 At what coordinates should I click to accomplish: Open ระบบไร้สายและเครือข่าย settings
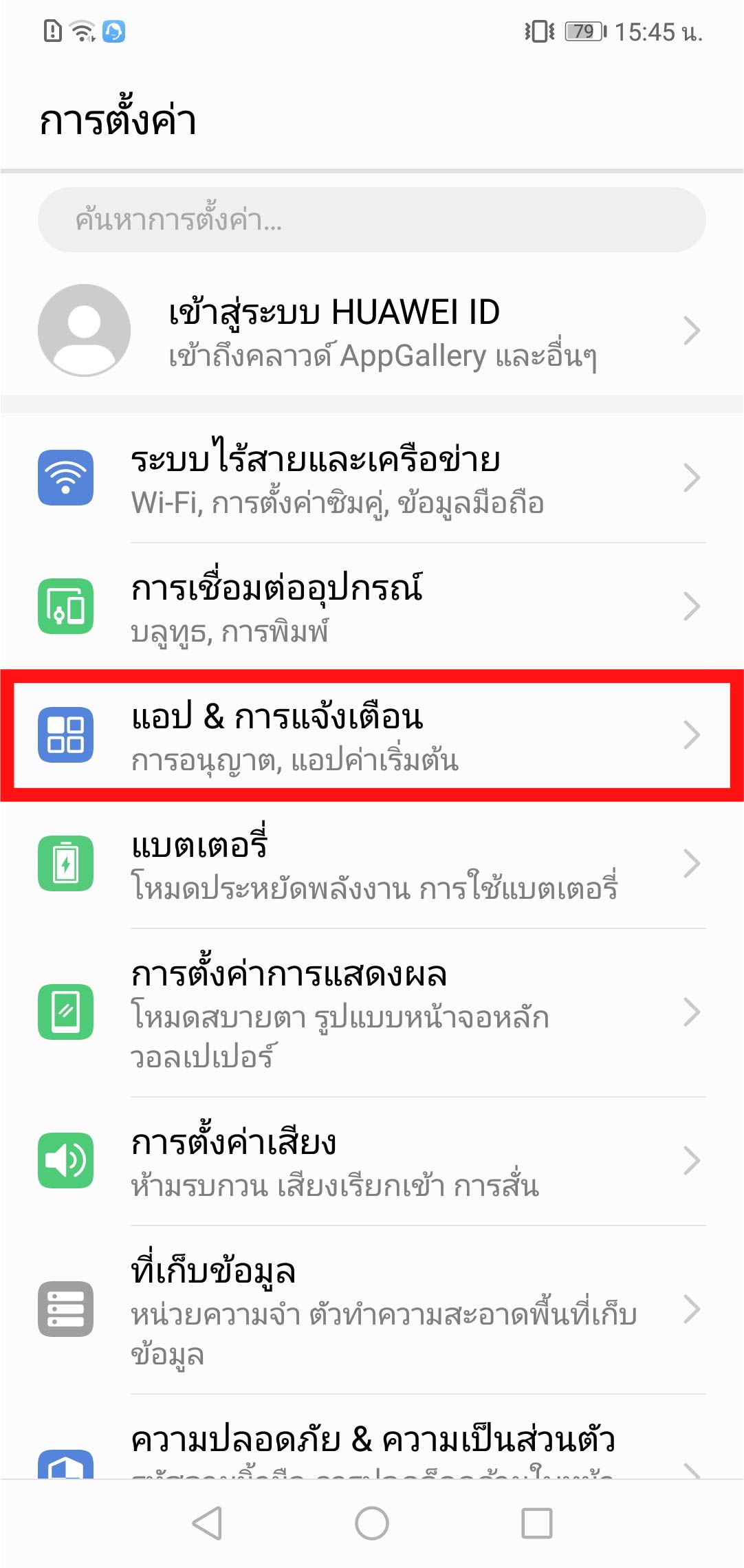click(371, 479)
